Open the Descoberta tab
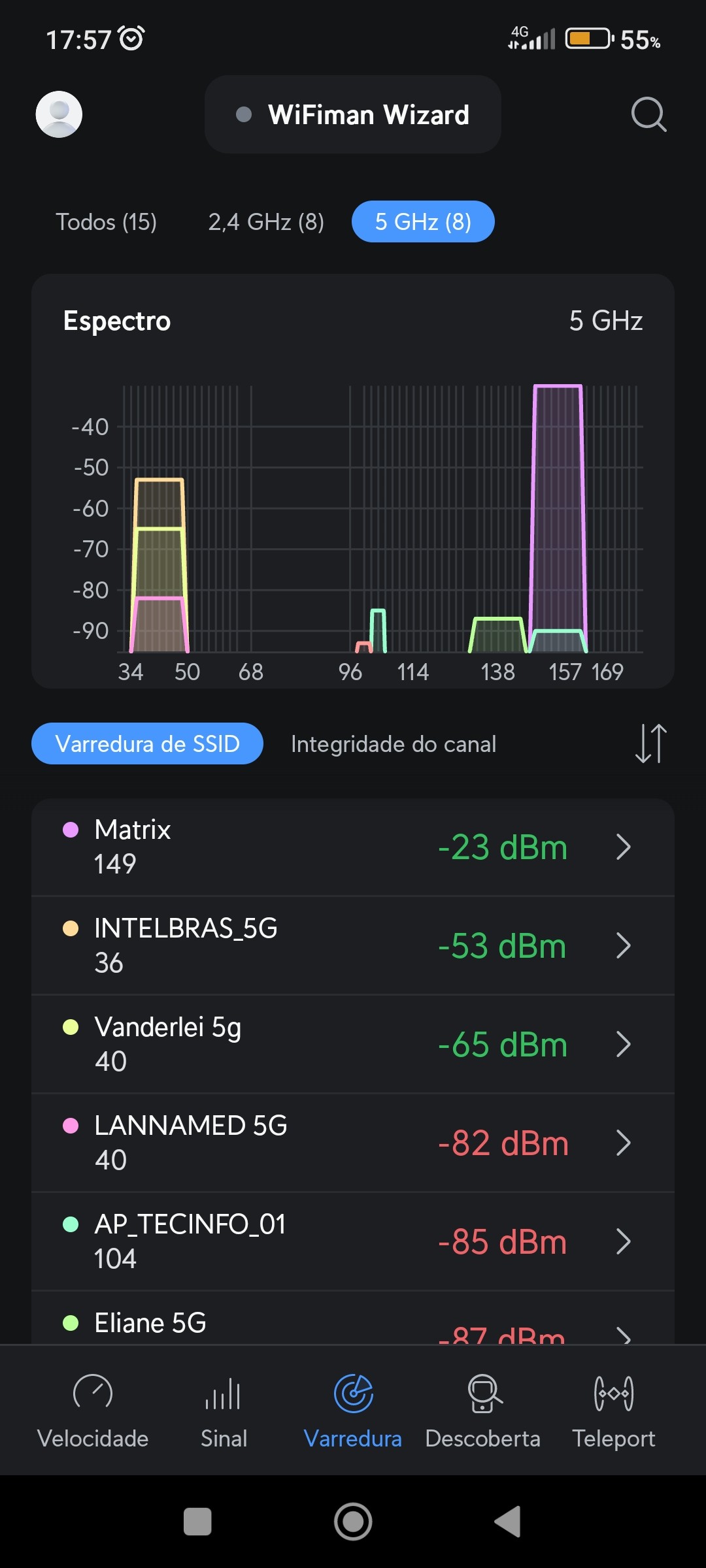 pyautogui.click(x=483, y=1411)
